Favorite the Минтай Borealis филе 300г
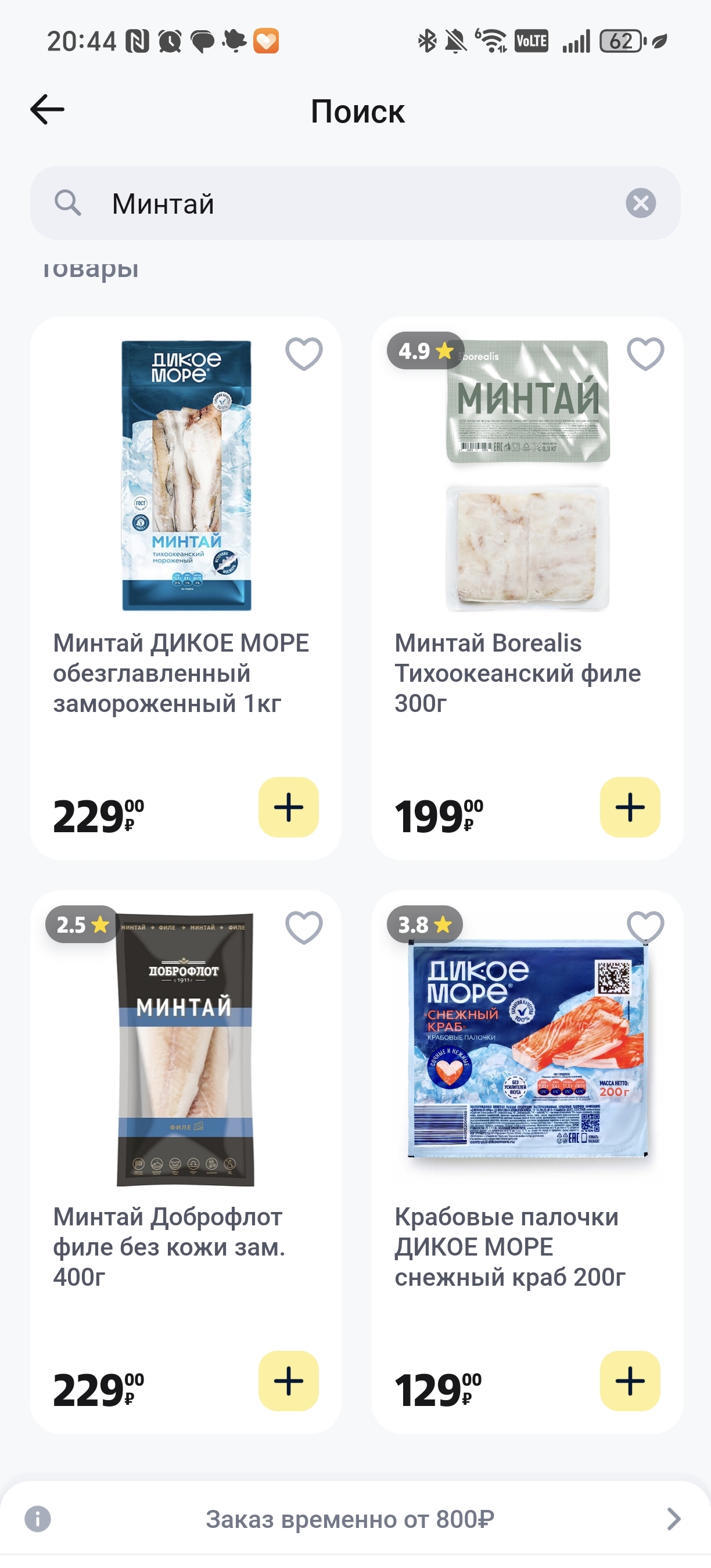711x1568 pixels. [x=645, y=354]
